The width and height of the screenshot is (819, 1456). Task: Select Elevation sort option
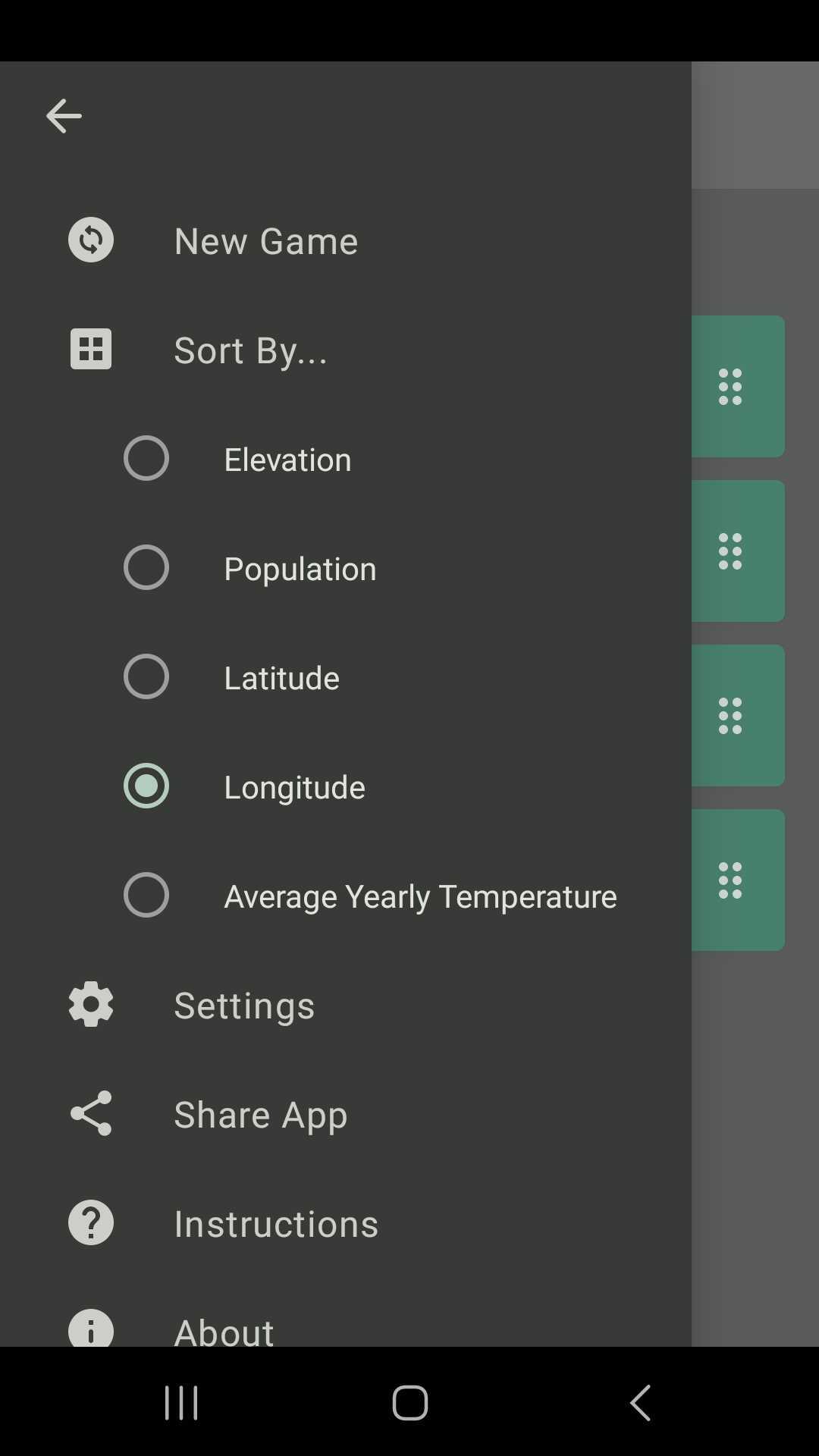(345, 459)
